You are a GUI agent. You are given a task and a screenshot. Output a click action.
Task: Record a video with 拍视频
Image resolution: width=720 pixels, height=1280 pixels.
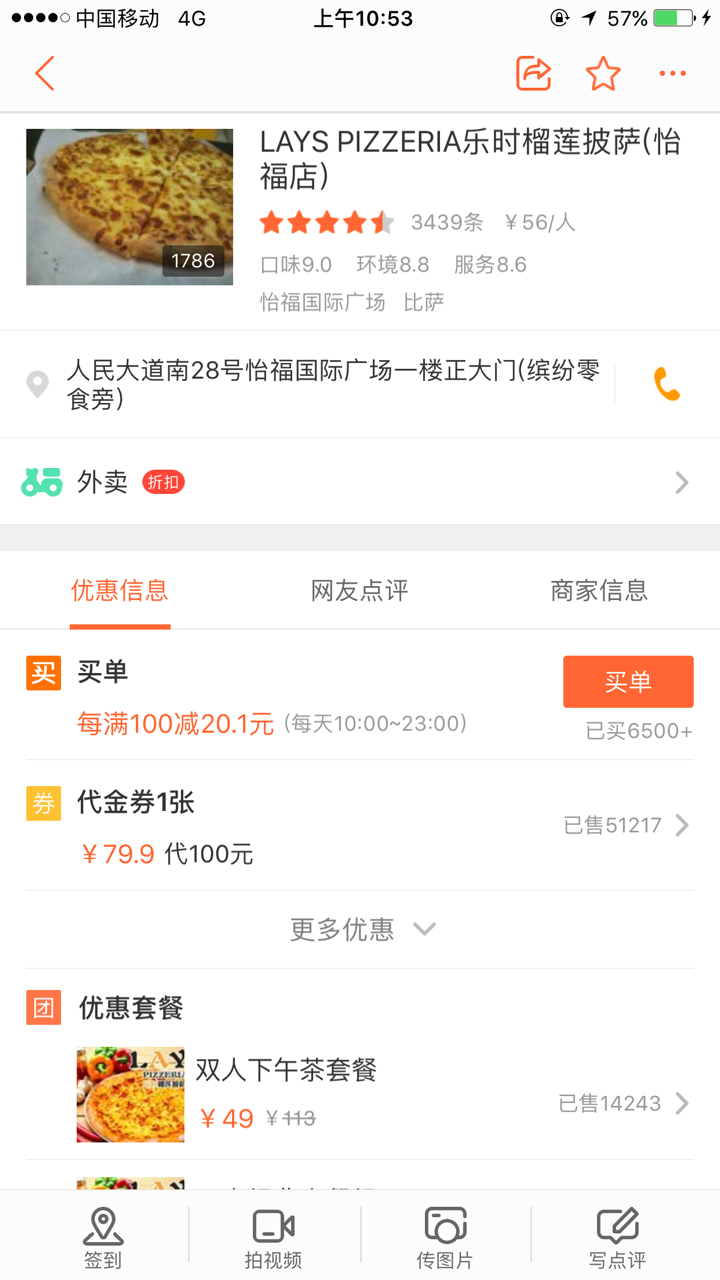(x=273, y=1237)
